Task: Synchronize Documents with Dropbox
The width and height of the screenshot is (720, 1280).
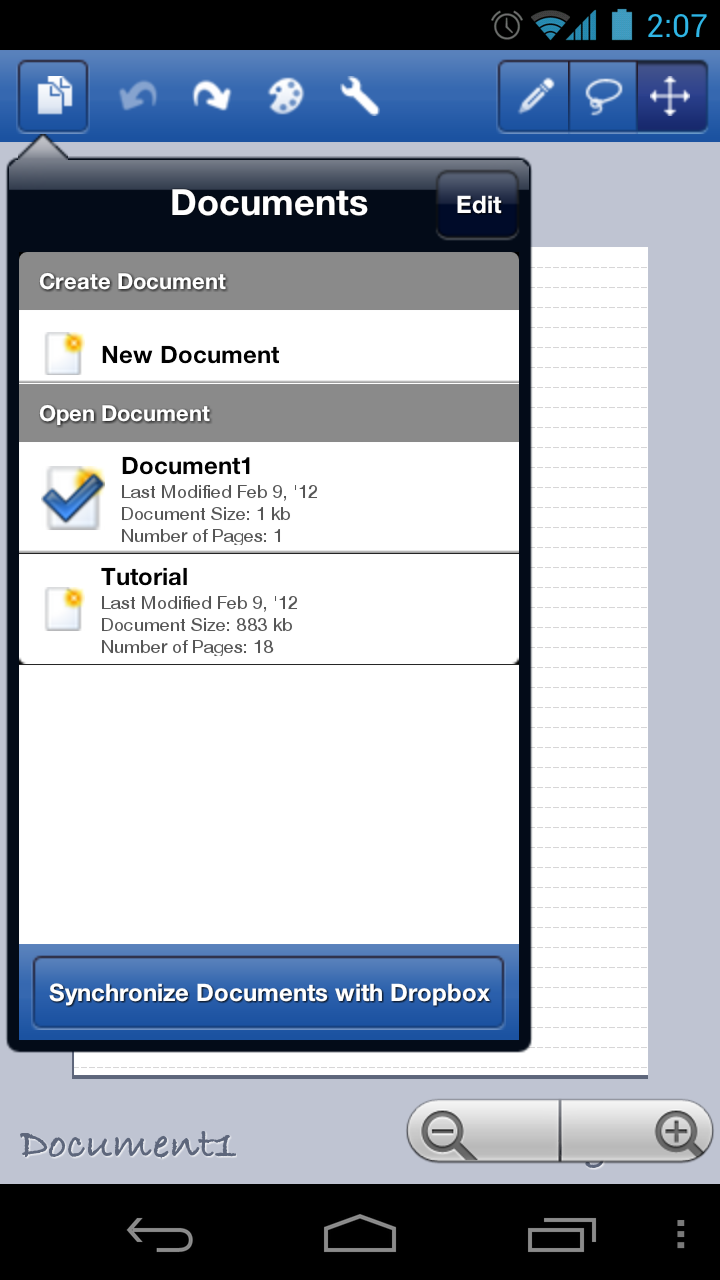Action: click(269, 993)
